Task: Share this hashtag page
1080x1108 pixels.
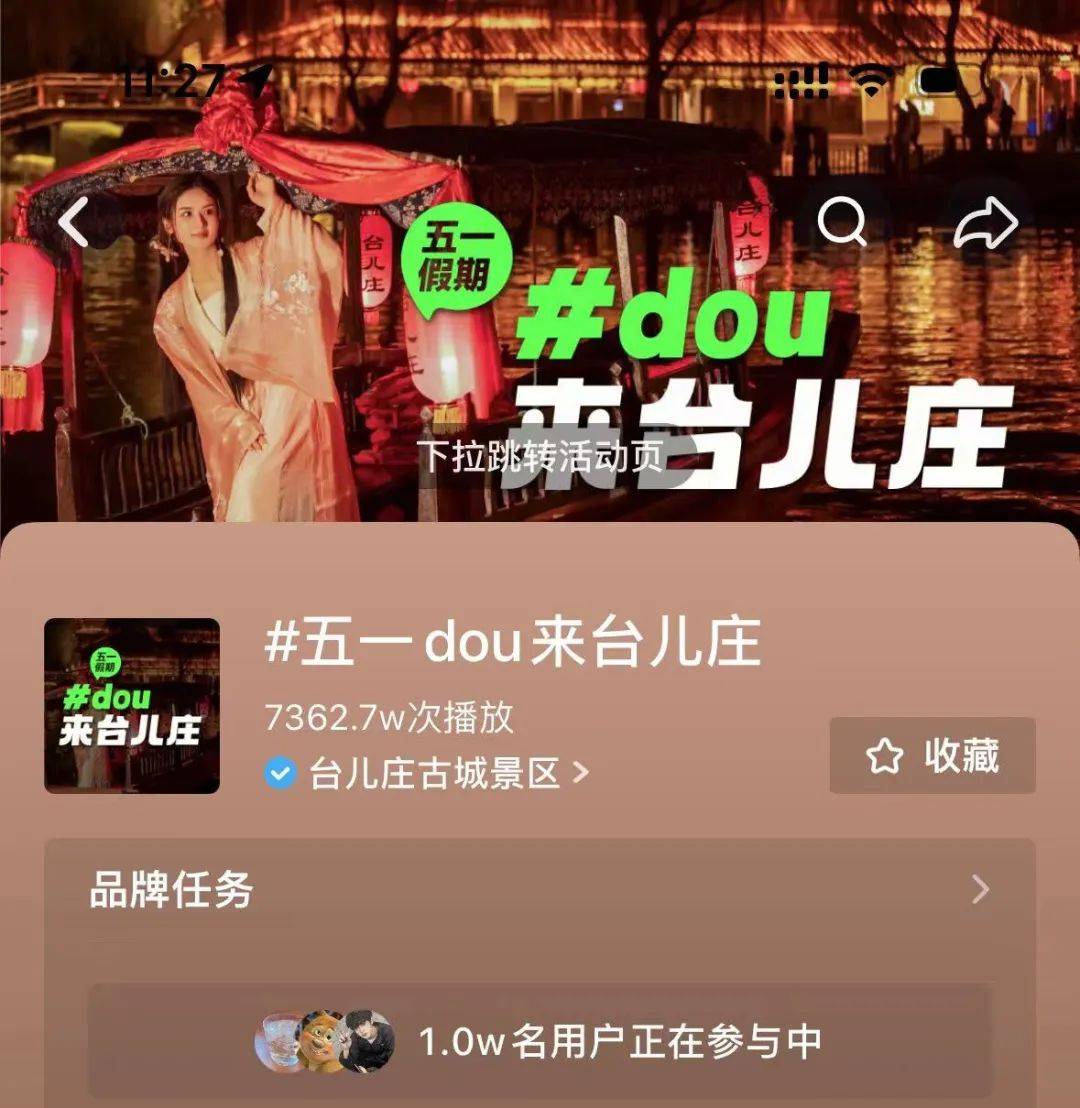Action: coord(985,222)
